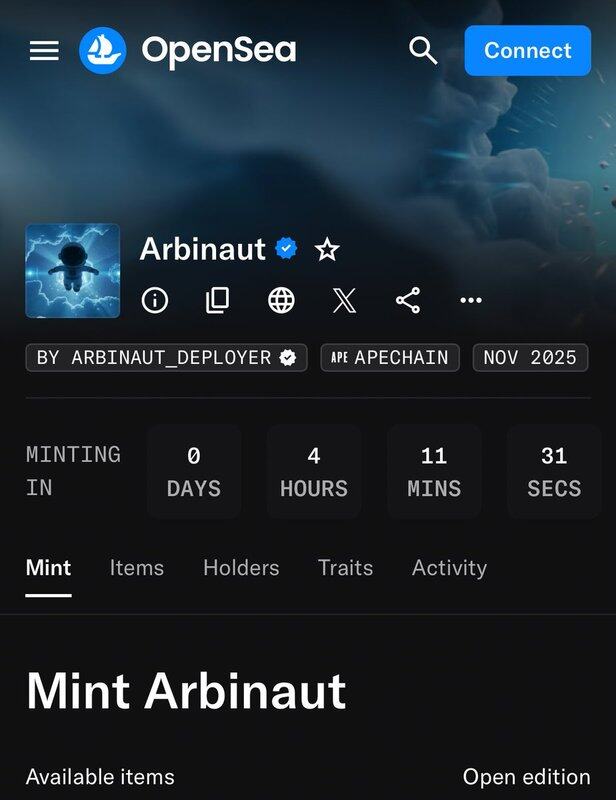616x800 pixels.
Task: Switch to the Items tab
Action: click(136, 568)
